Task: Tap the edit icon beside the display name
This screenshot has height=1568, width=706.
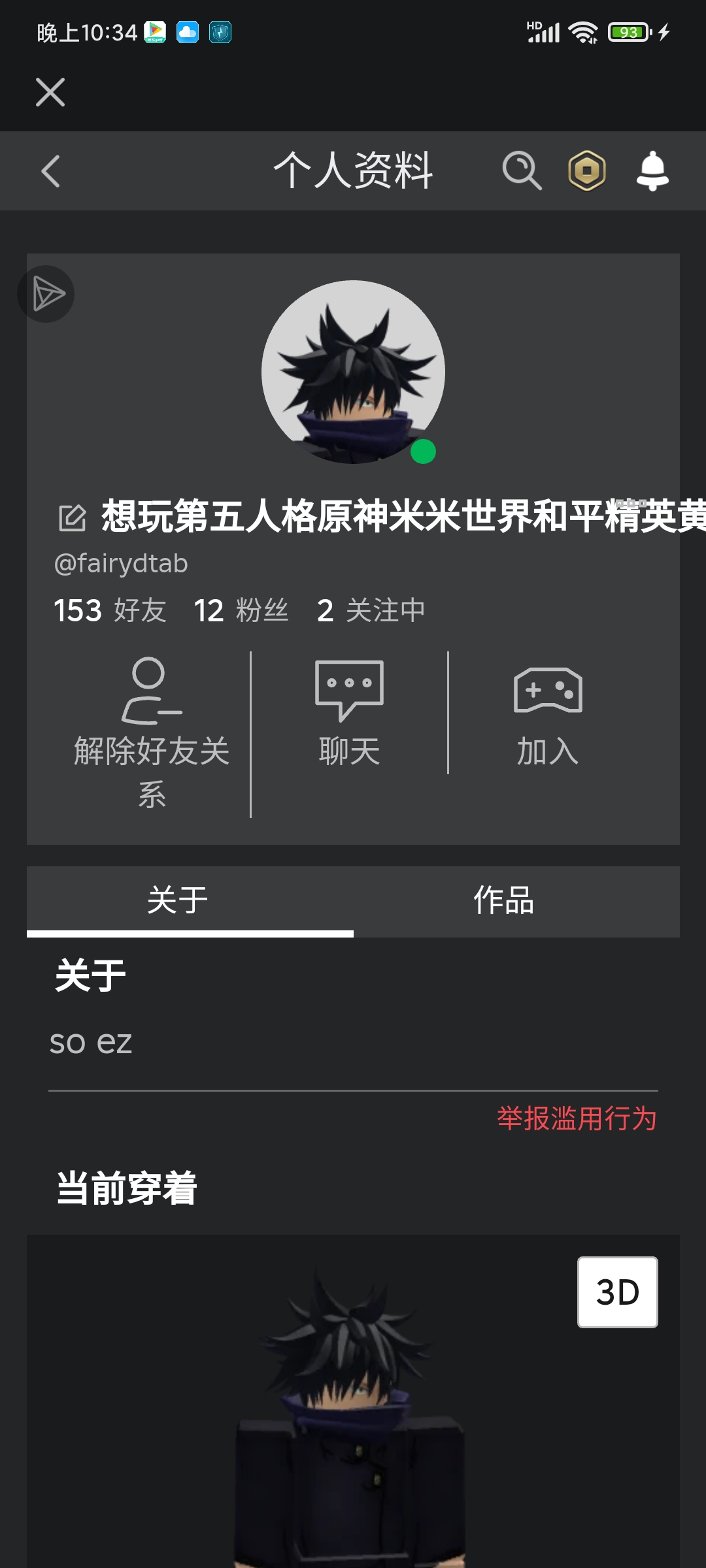Action: click(x=72, y=517)
